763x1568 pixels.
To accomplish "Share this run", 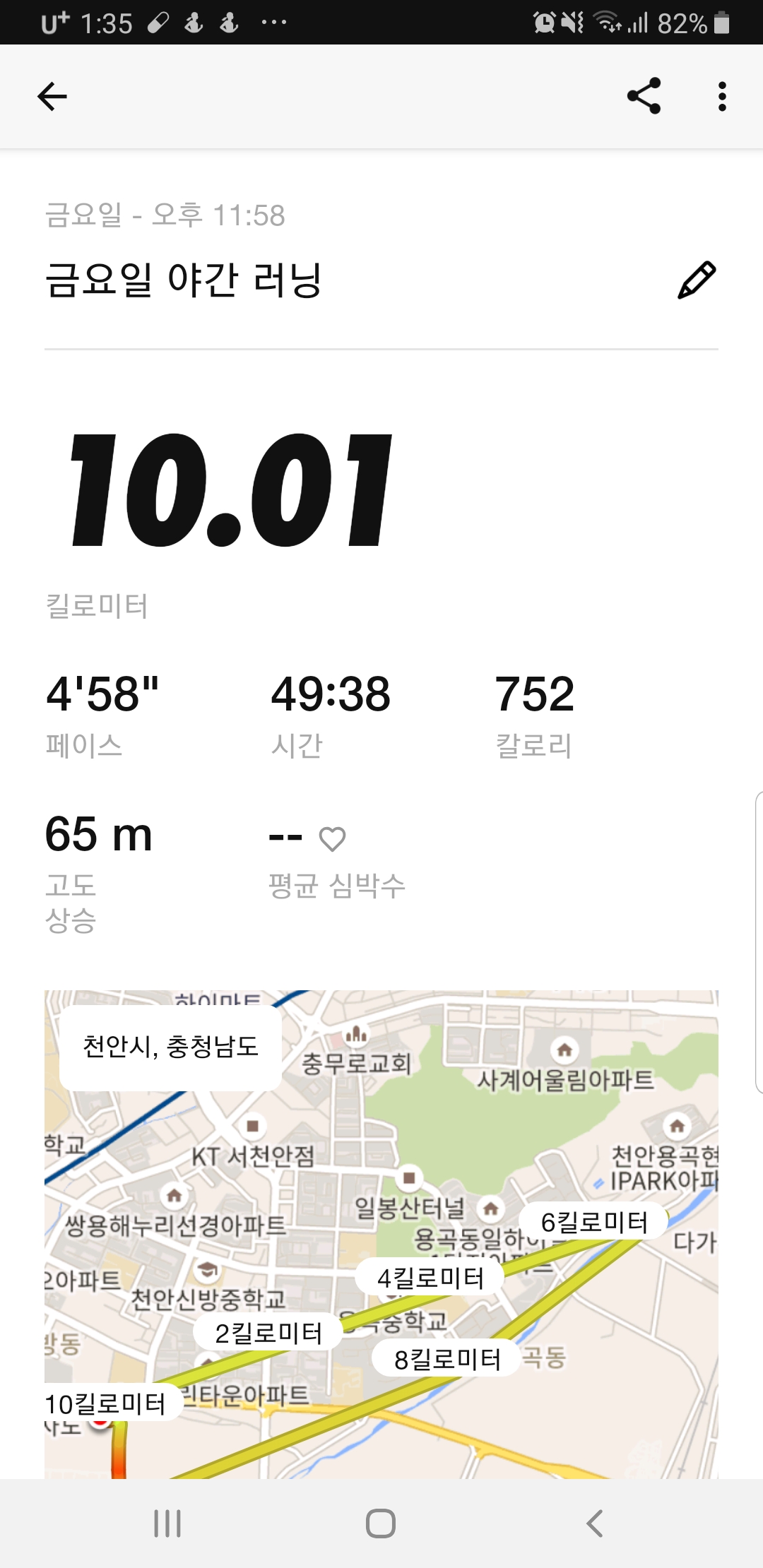I will (x=644, y=96).
